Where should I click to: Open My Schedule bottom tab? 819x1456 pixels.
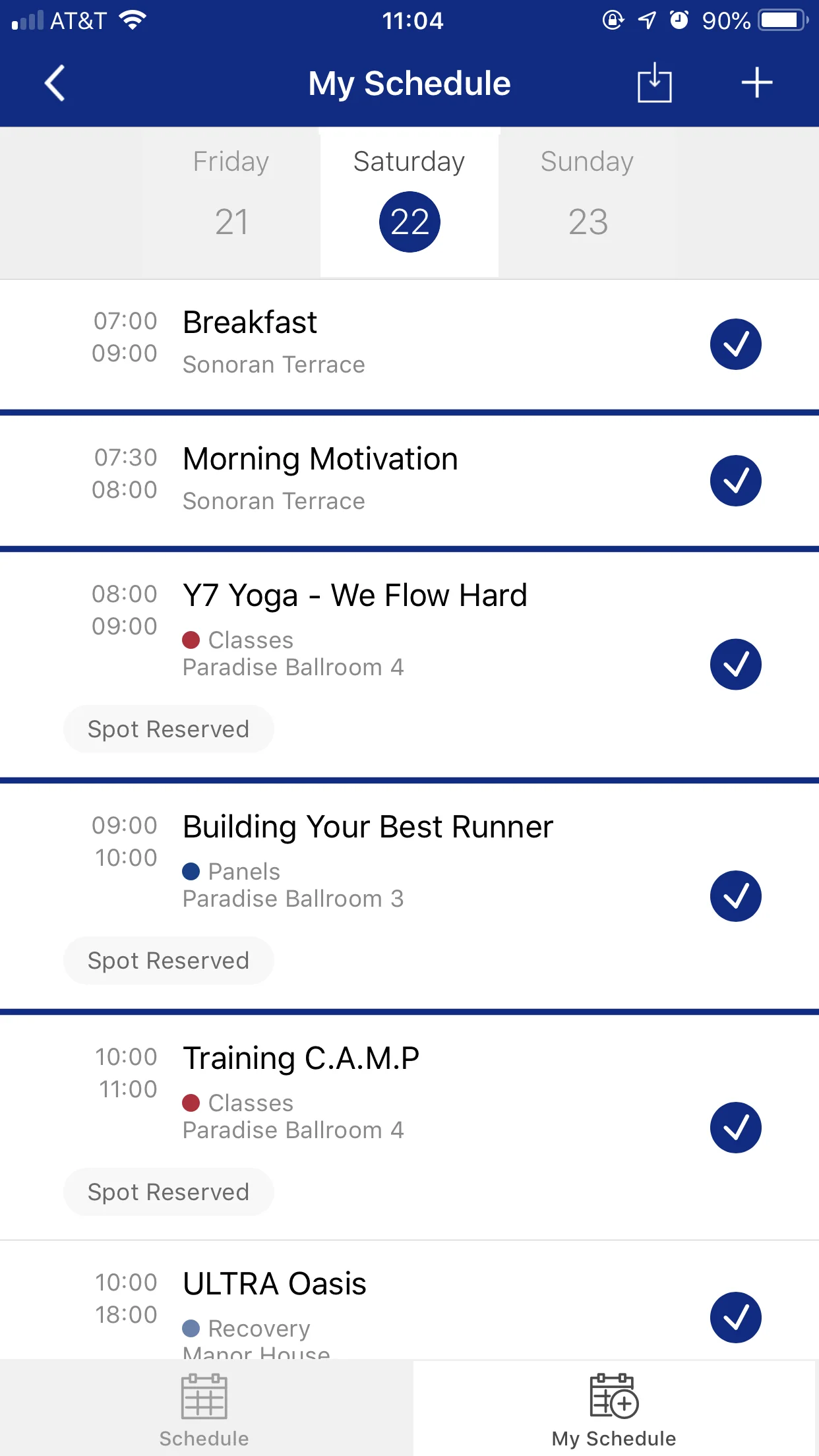tap(614, 1409)
